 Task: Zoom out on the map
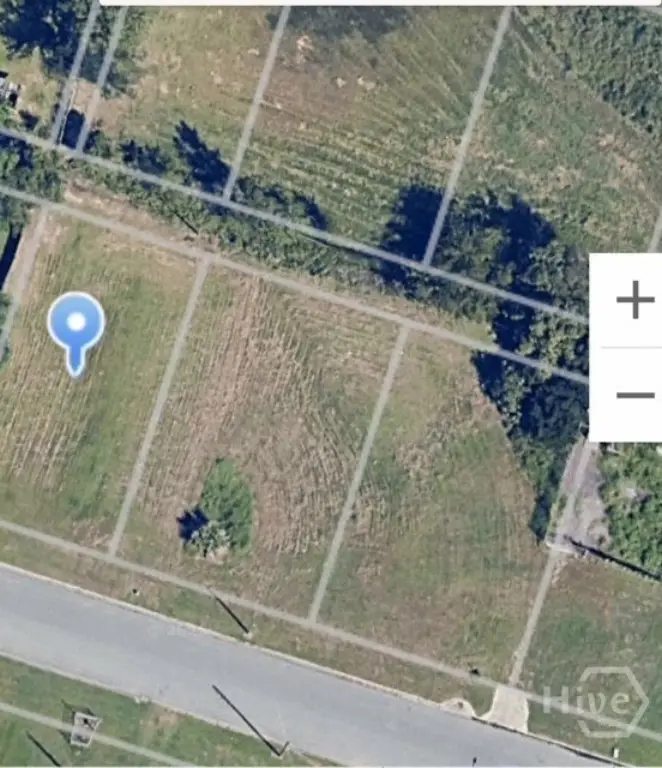(634, 395)
